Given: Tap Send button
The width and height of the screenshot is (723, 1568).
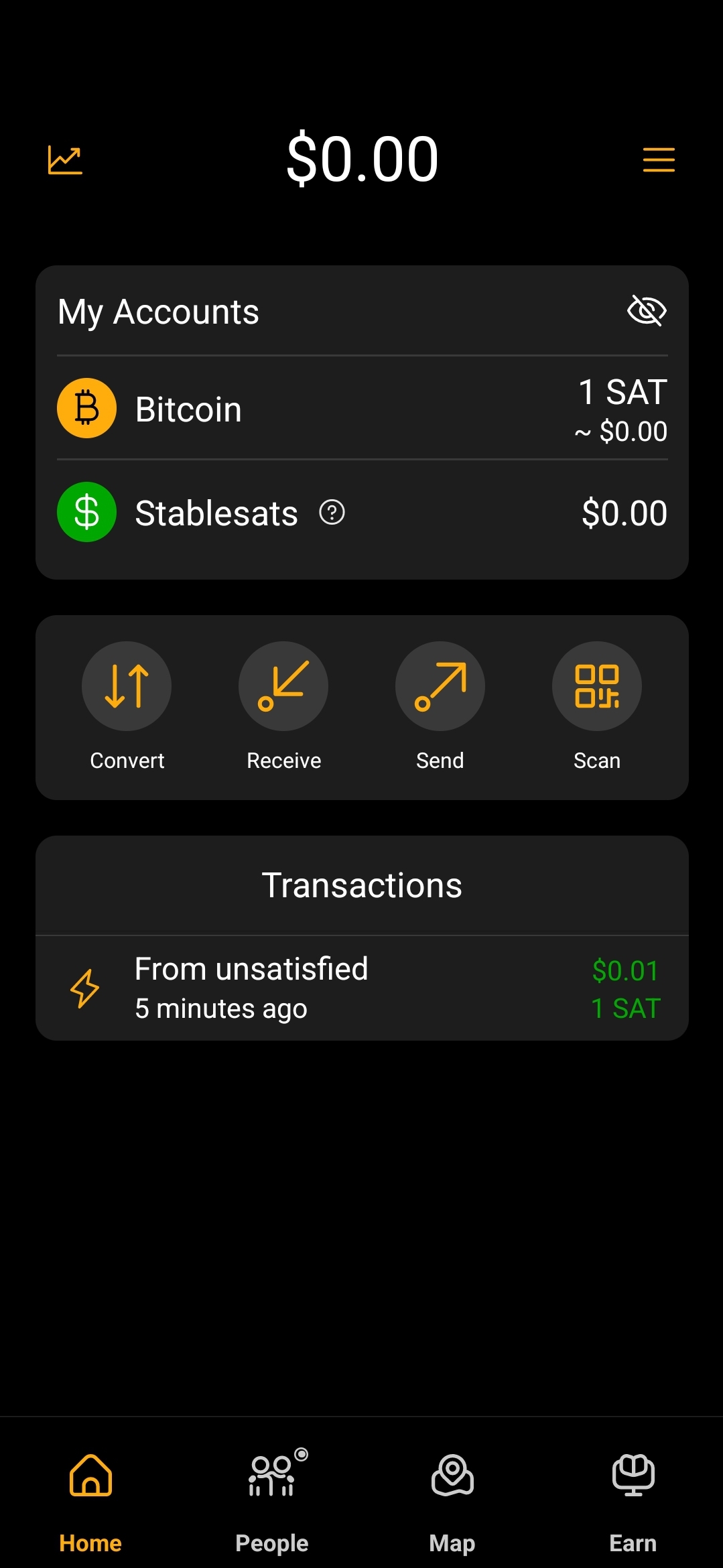Looking at the screenshot, I should click(x=440, y=686).
